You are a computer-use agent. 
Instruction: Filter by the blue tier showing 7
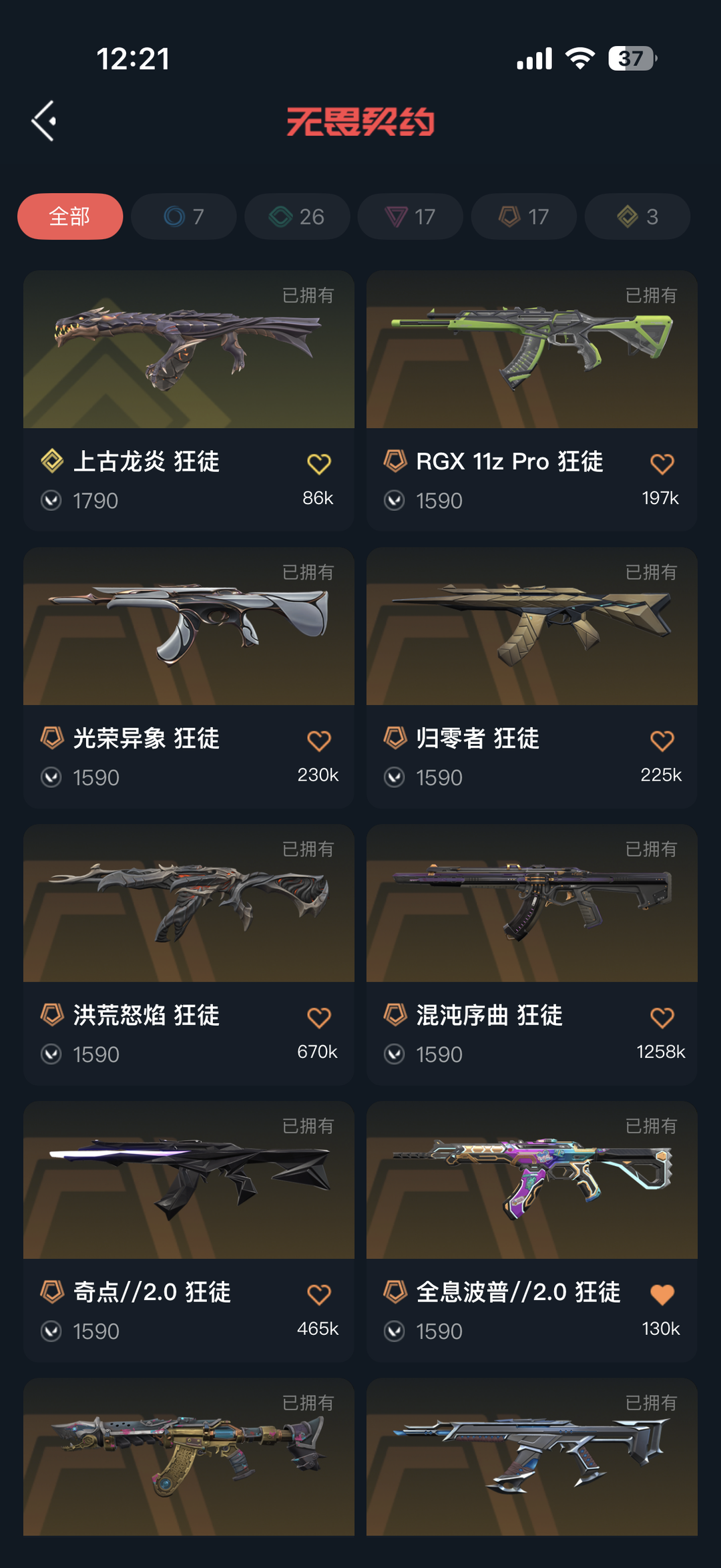coord(184,216)
